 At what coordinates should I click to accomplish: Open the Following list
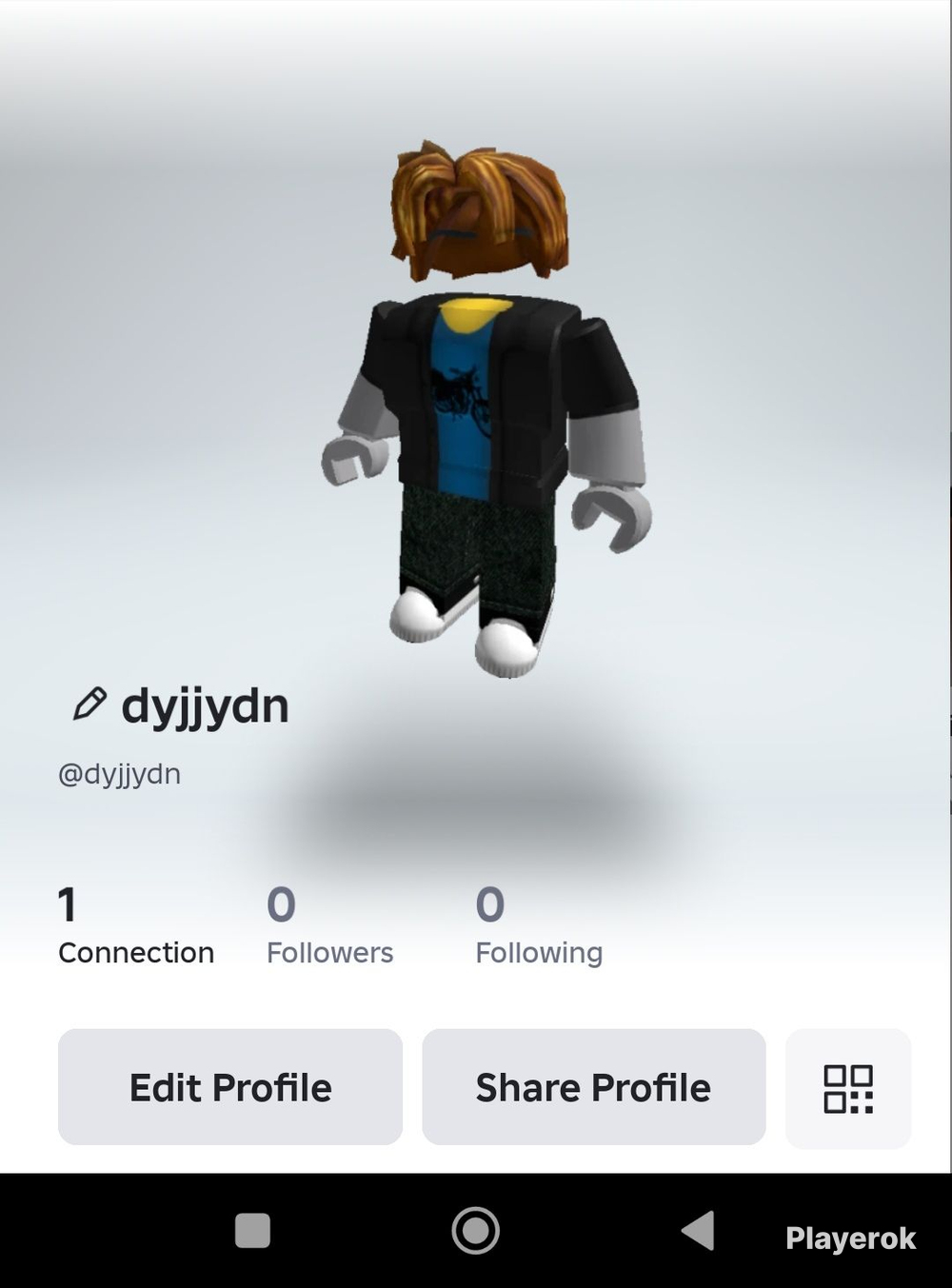(x=539, y=926)
